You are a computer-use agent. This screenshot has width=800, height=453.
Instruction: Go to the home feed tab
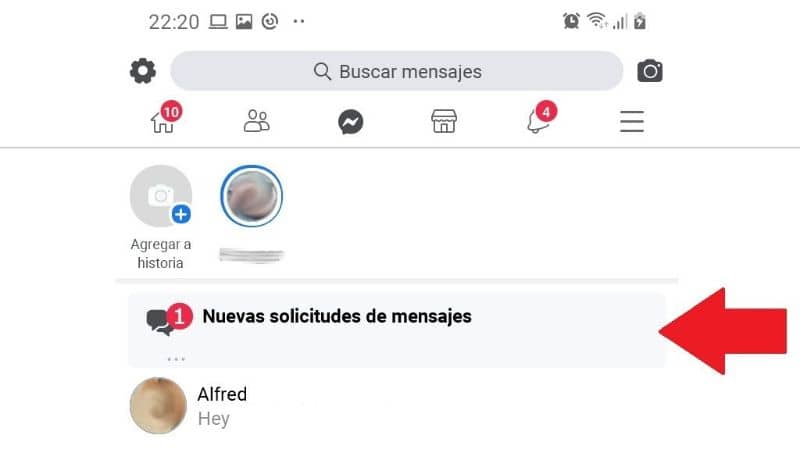point(162,121)
